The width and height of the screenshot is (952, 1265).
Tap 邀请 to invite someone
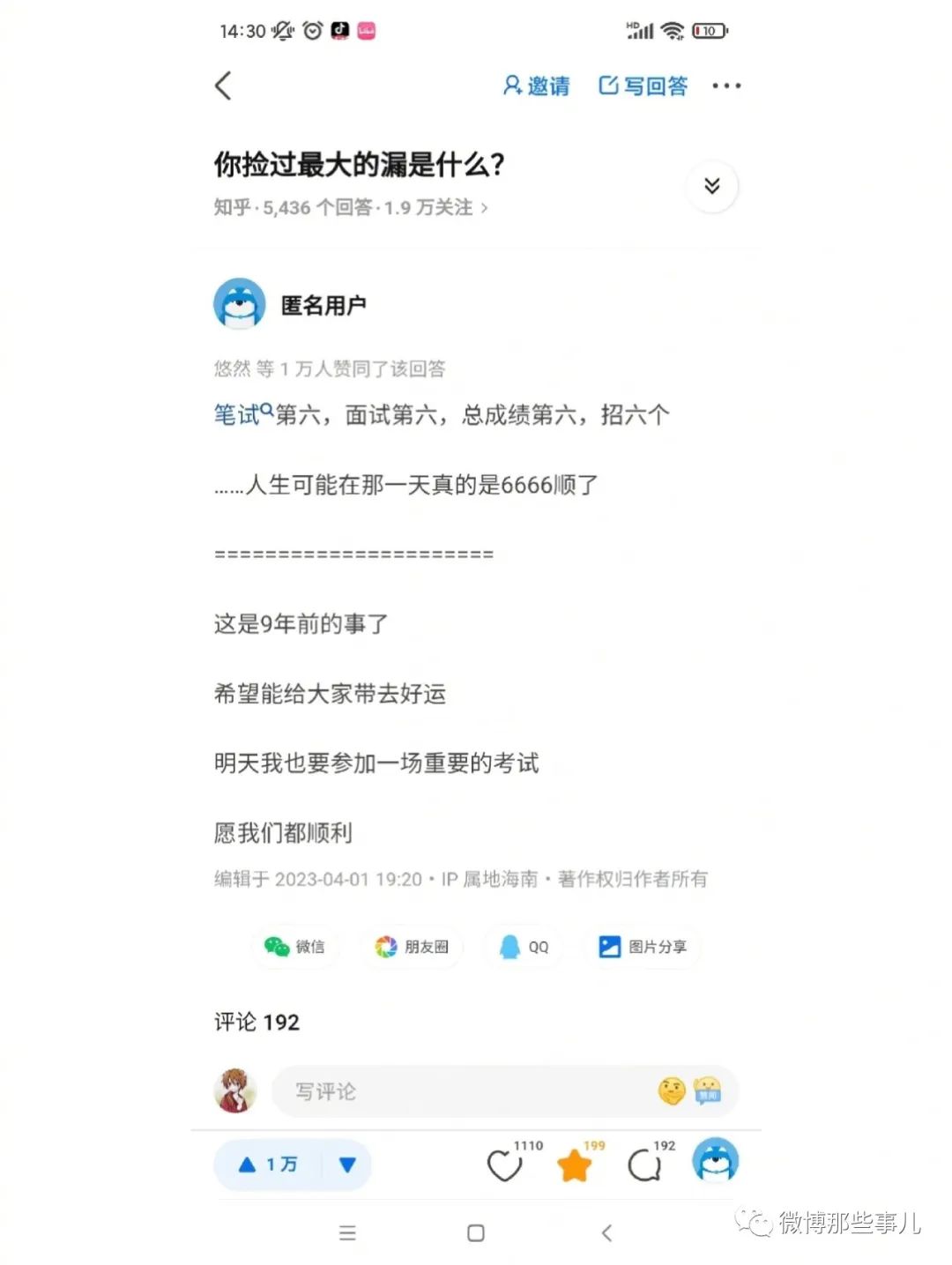pyautogui.click(x=536, y=86)
